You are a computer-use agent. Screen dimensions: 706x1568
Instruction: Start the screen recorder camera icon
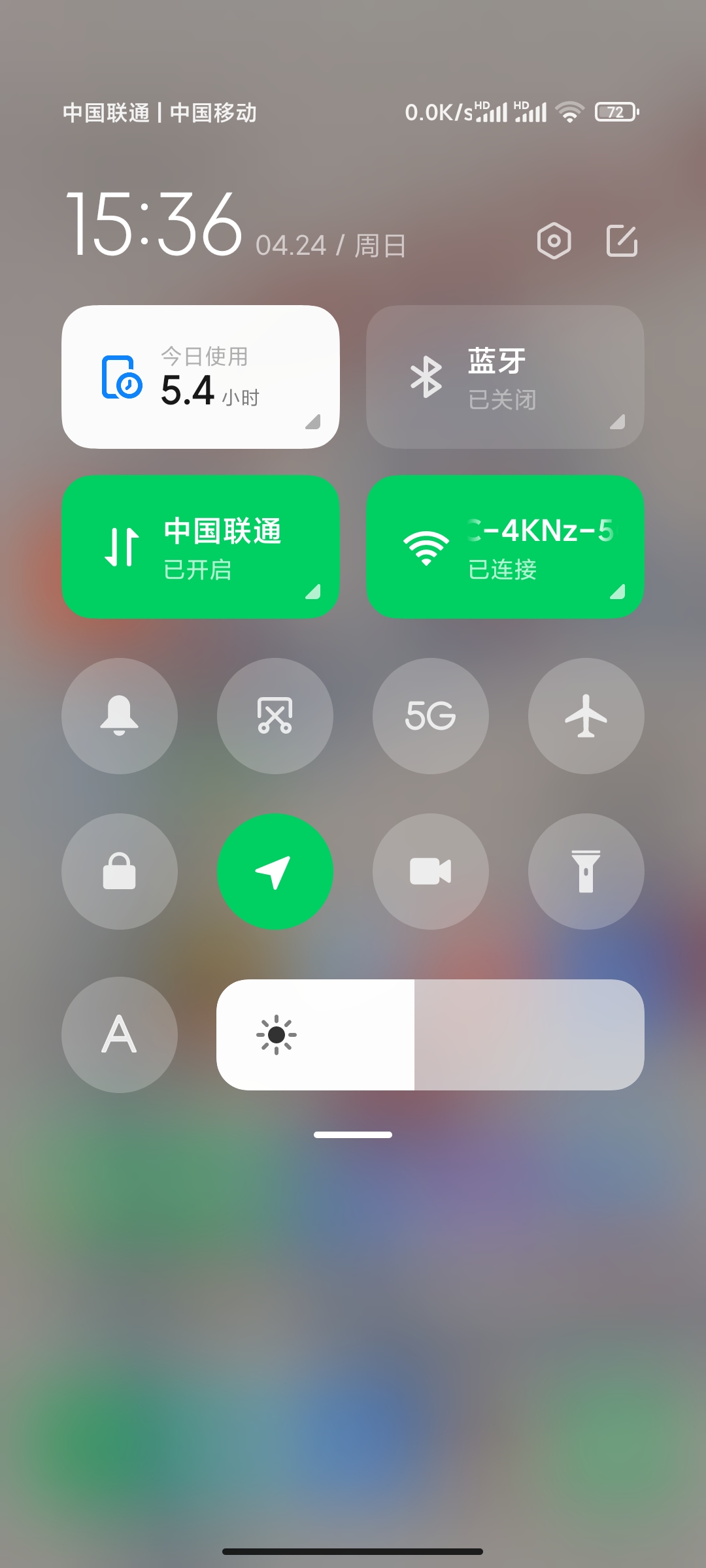pos(431,872)
